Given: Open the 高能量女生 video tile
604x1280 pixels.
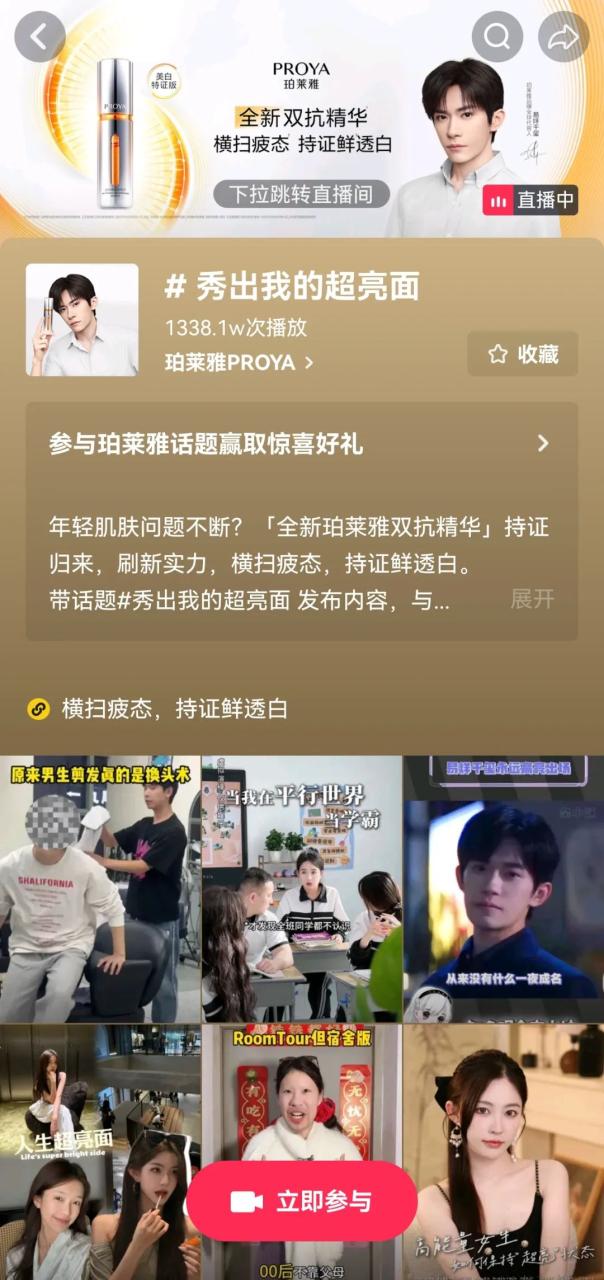Looking at the screenshot, I should [503, 1150].
